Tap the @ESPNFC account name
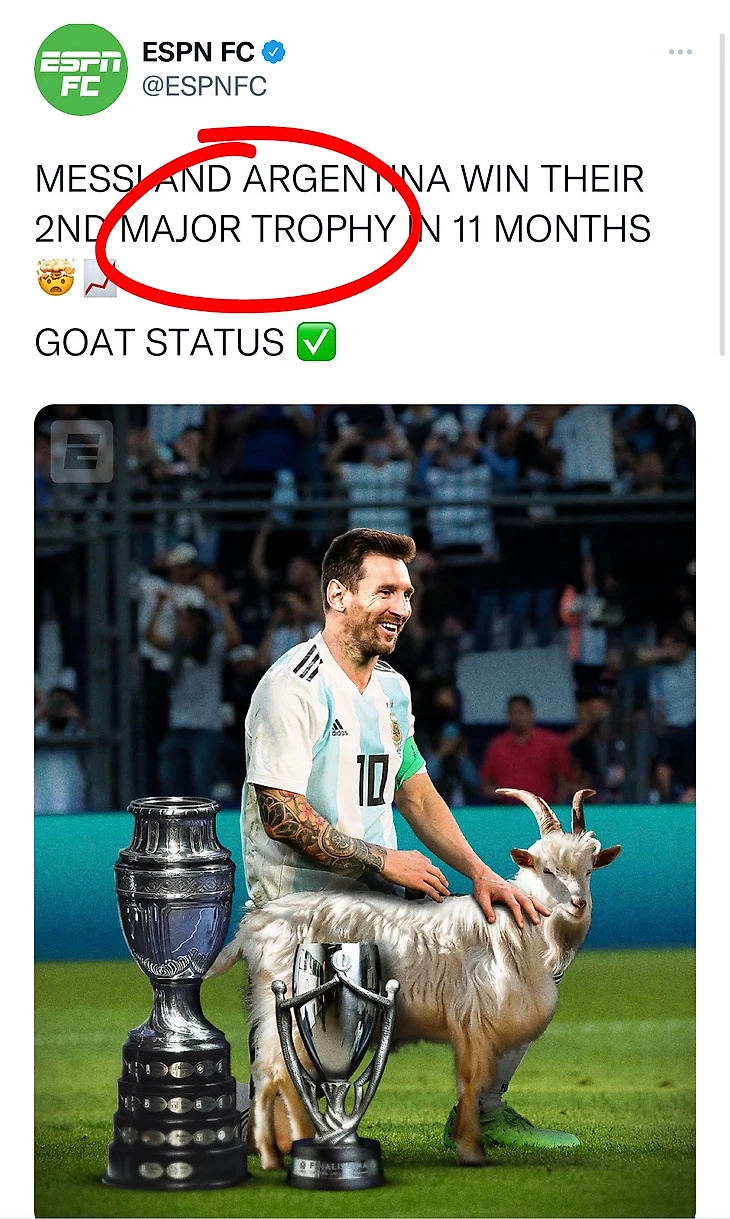 click(x=204, y=87)
